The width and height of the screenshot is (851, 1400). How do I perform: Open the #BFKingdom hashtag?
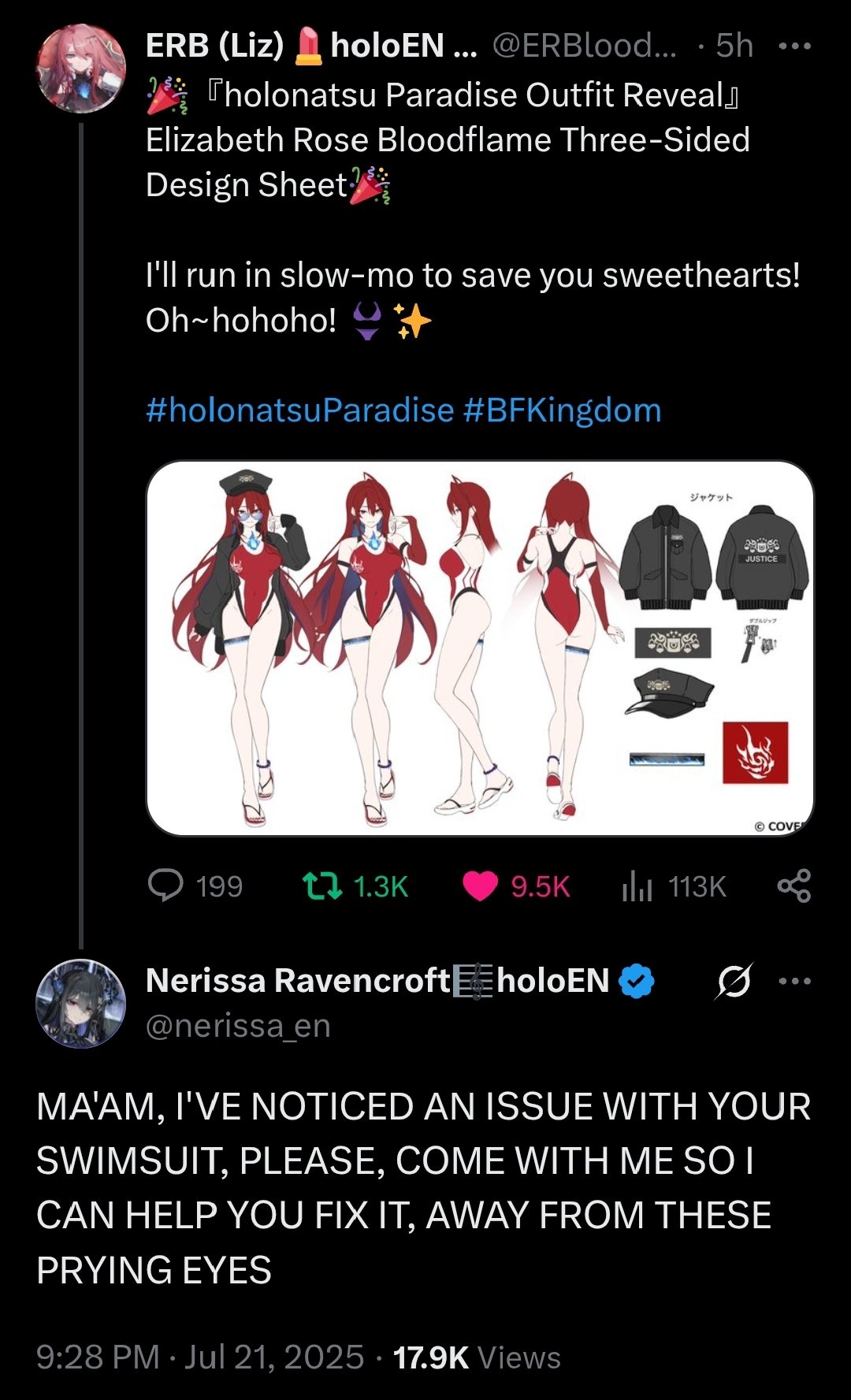coord(563,410)
